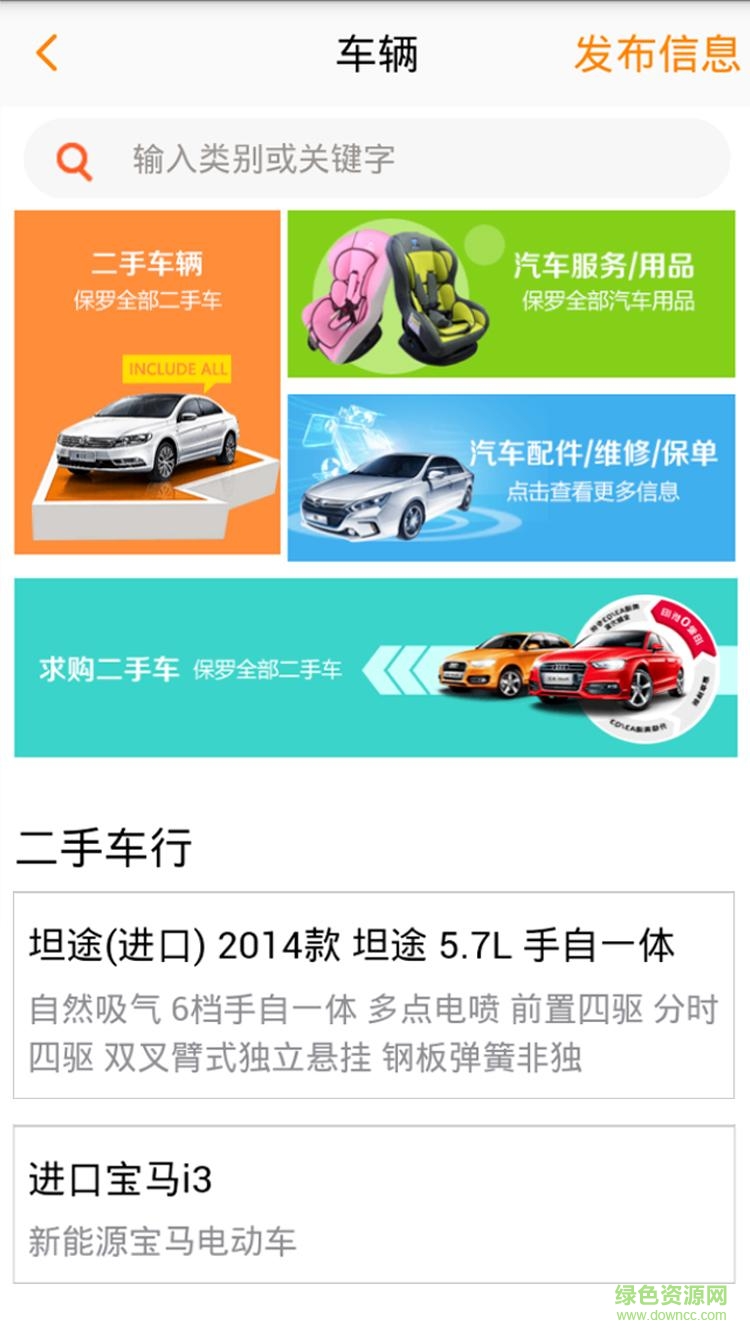750x1334 pixels.
Task: Tap 发布信息 to post a listing
Action: (x=656, y=54)
